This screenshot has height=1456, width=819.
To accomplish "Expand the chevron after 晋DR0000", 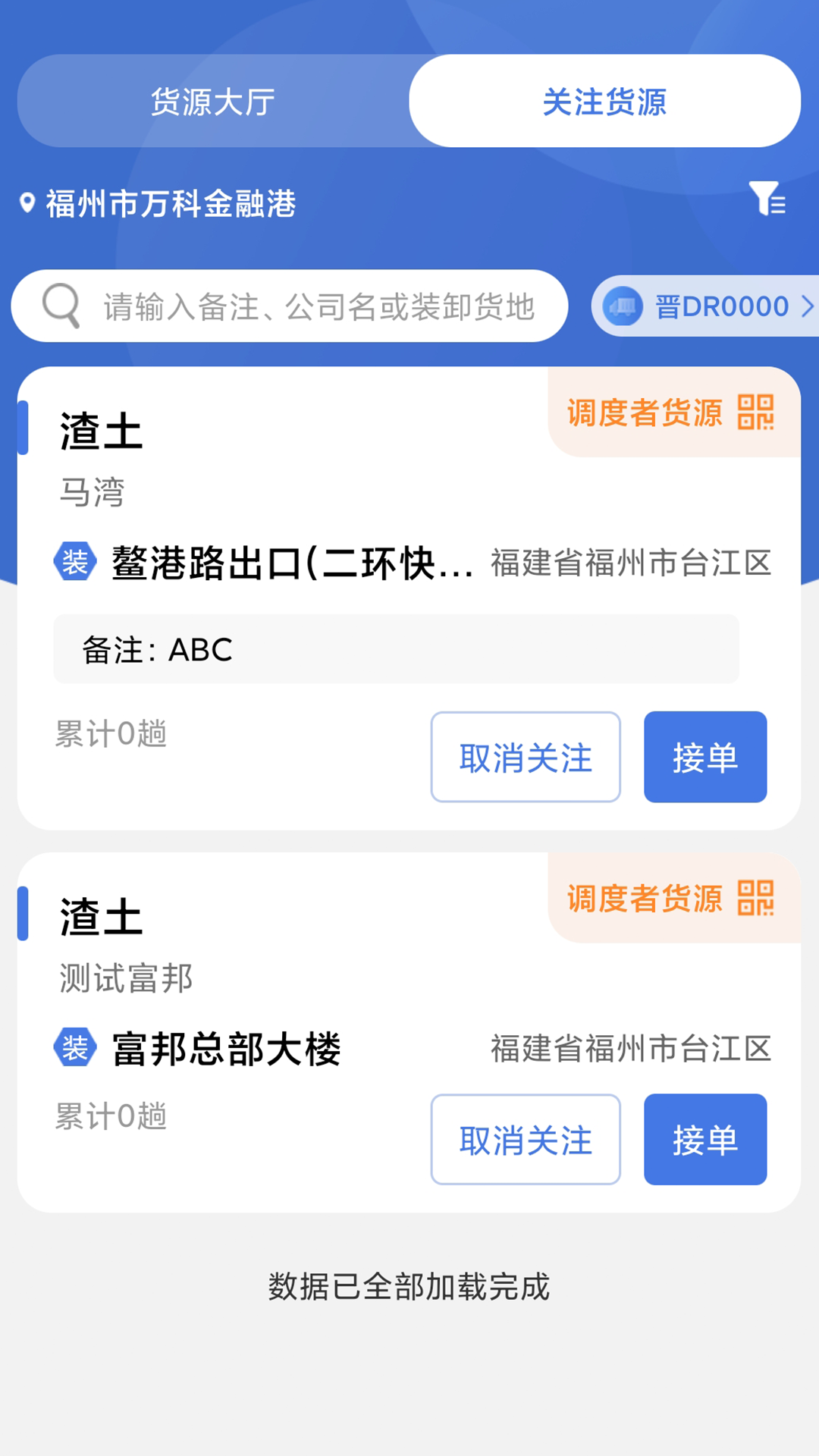I will pyautogui.click(x=806, y=306).
